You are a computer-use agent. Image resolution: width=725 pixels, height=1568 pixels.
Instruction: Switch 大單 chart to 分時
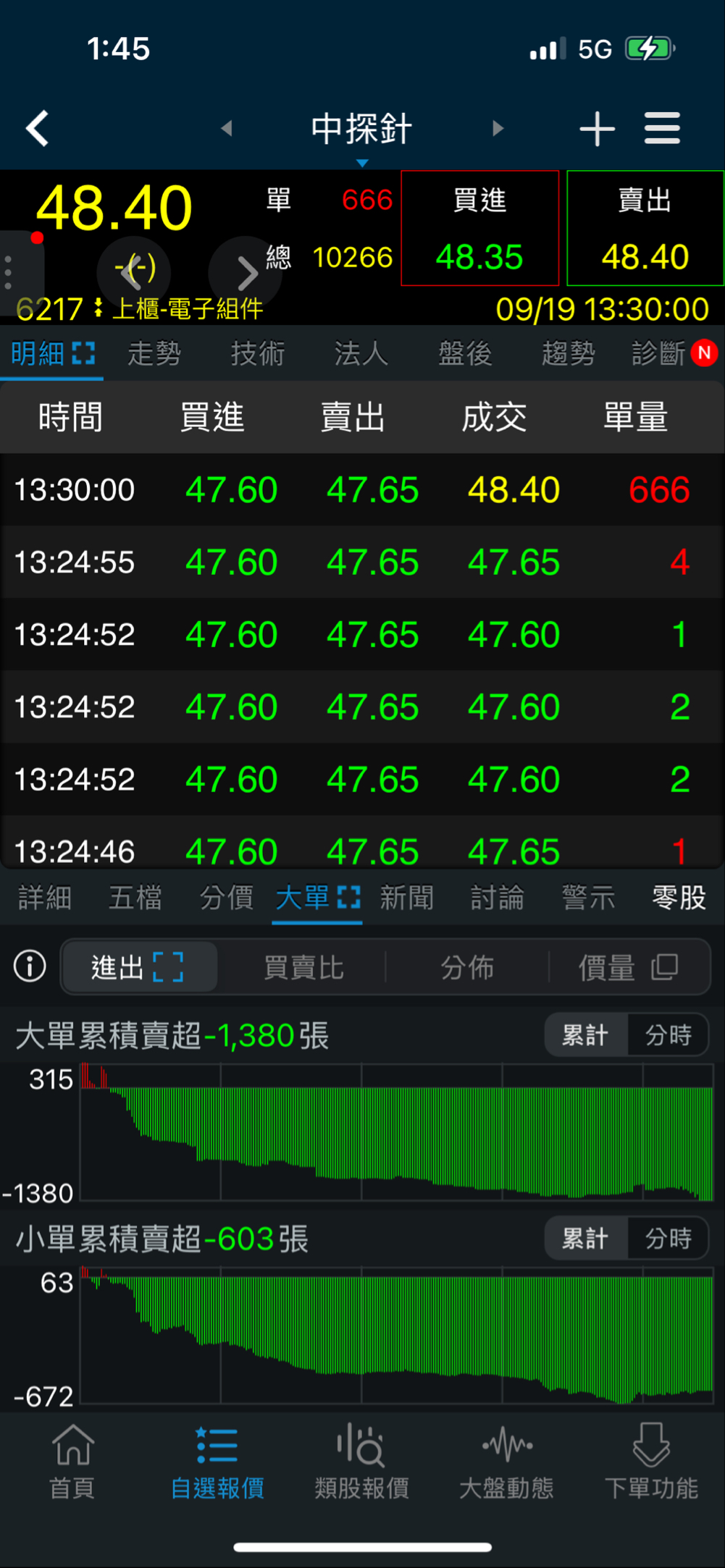point(668,1035)
